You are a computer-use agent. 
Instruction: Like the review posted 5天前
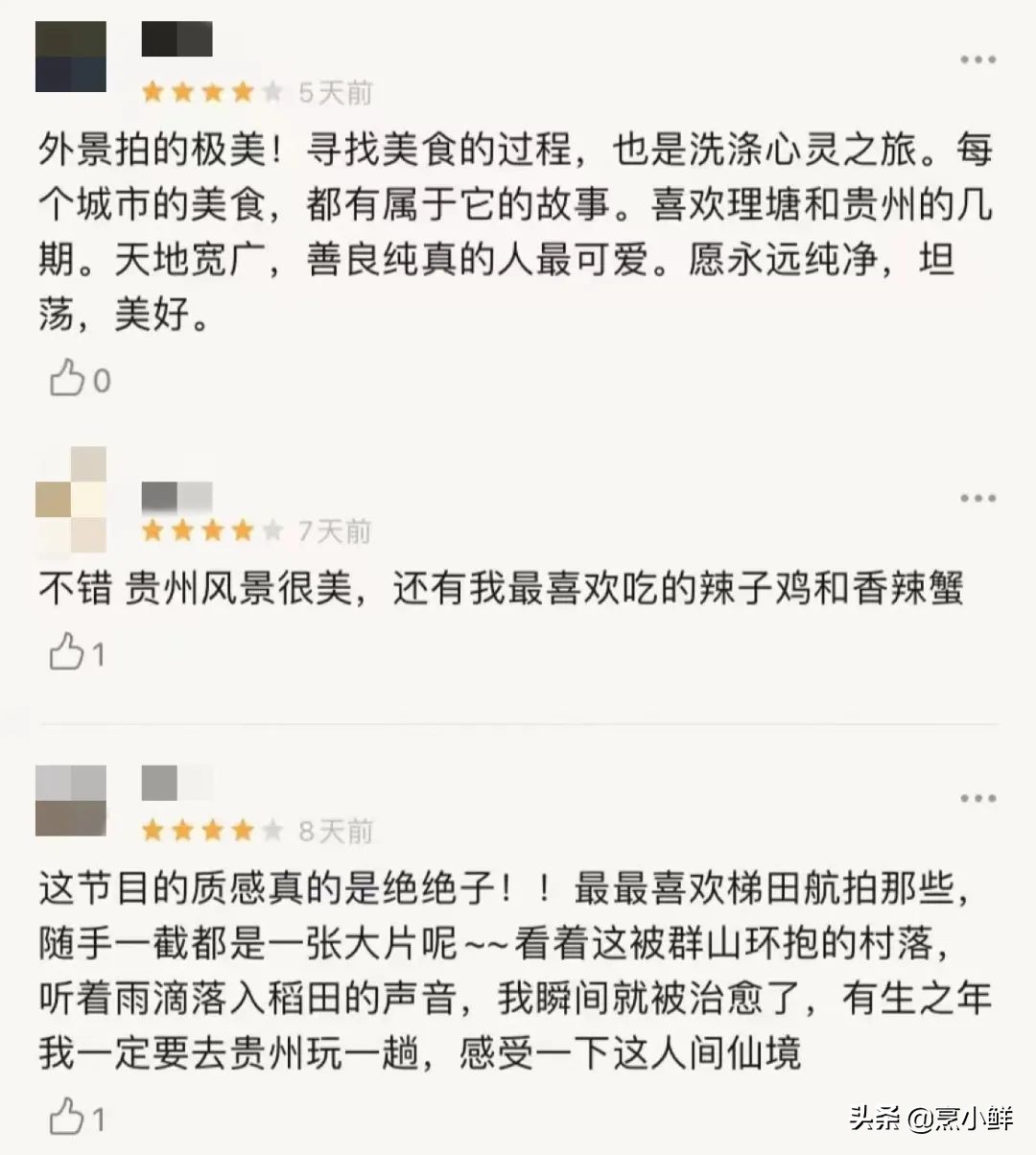(68, 379)
